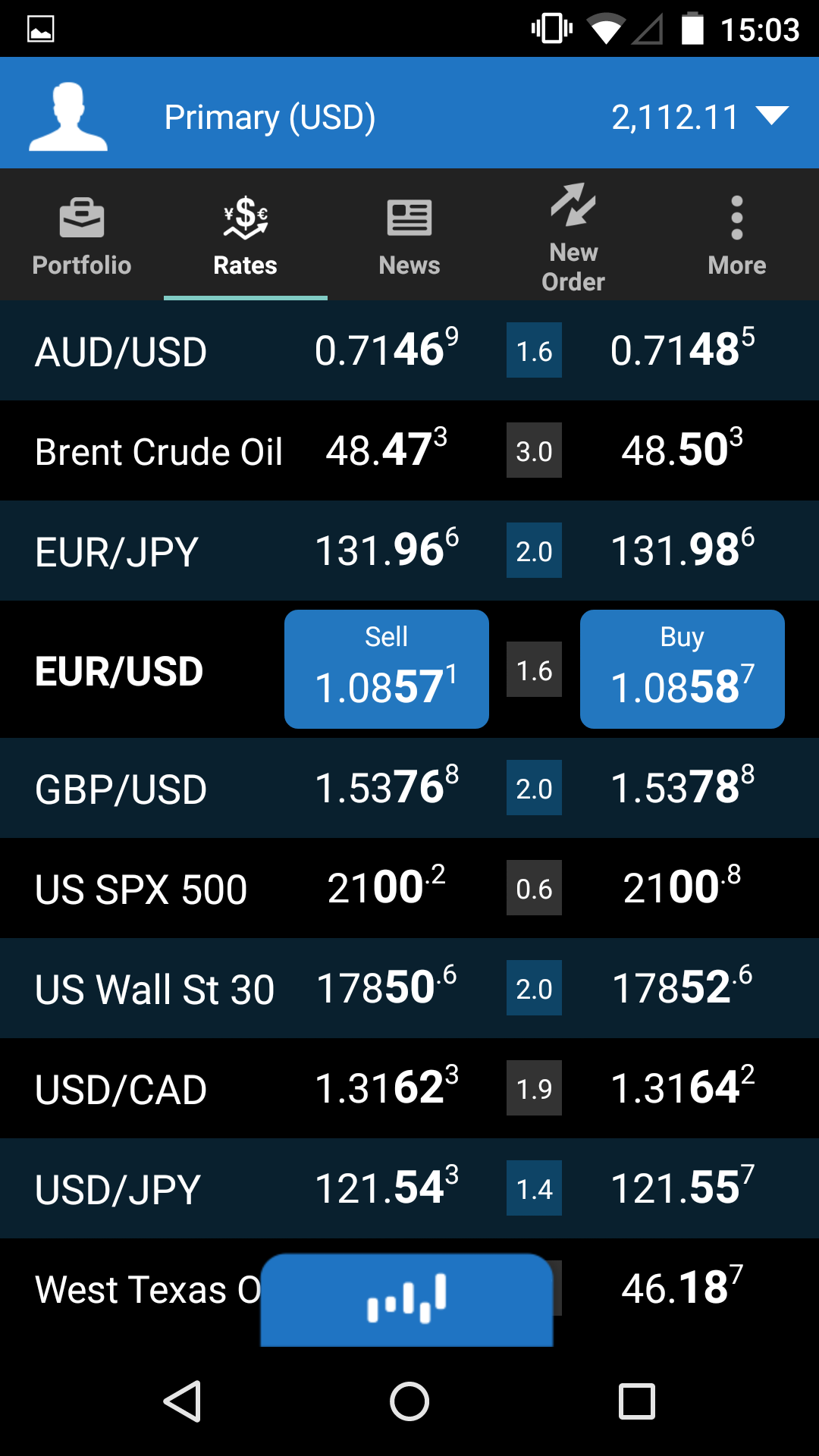Switch to the Rates tab
The height and width of the screenshot is (1456, 819).
tap(245, 235)
